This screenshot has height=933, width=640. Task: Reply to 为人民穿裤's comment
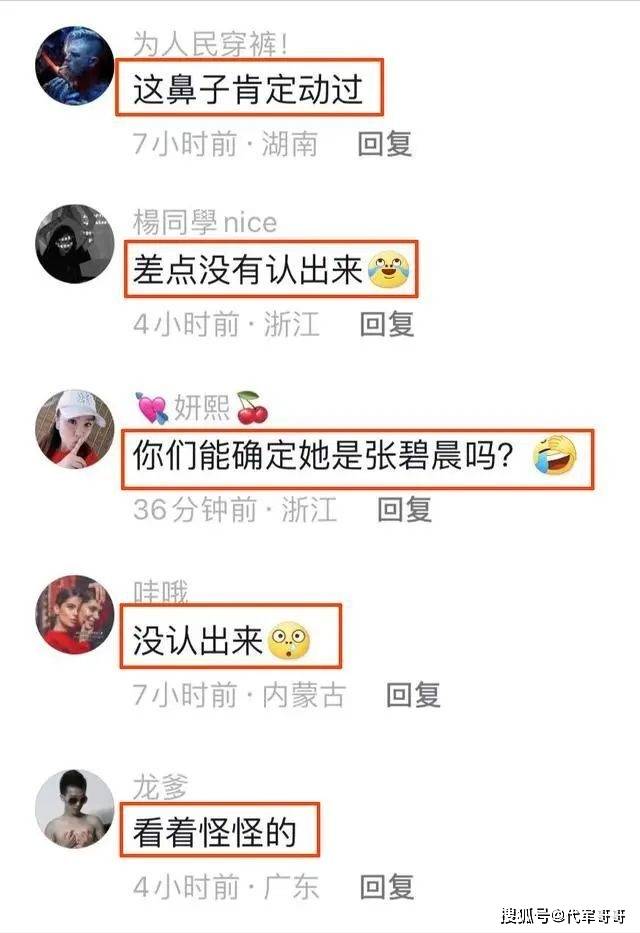(x=385, y=144)
